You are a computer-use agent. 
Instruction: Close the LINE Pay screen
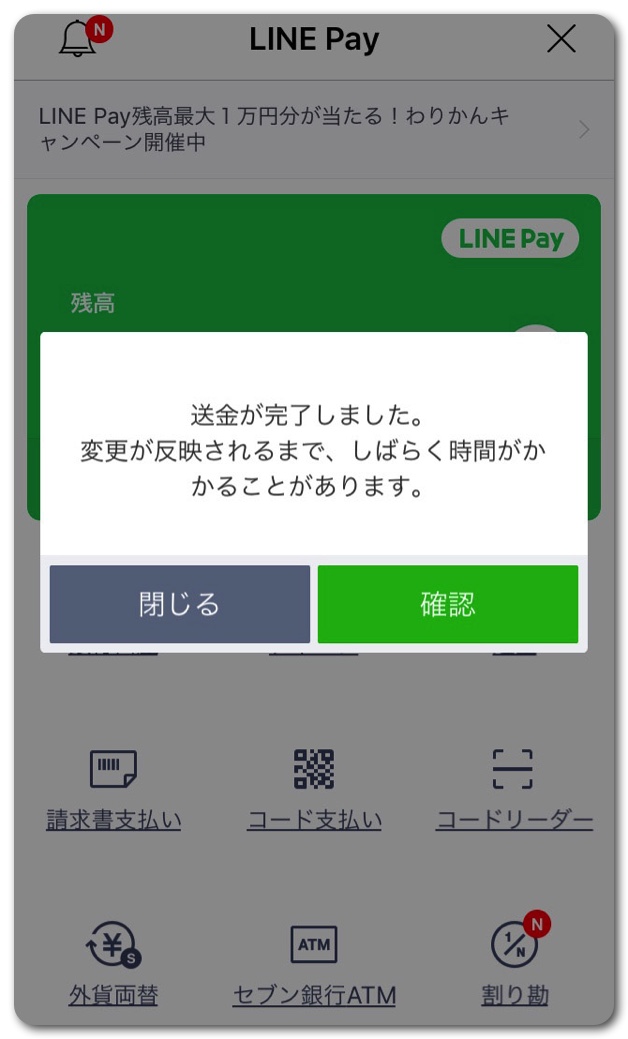(x=561, y=40)
